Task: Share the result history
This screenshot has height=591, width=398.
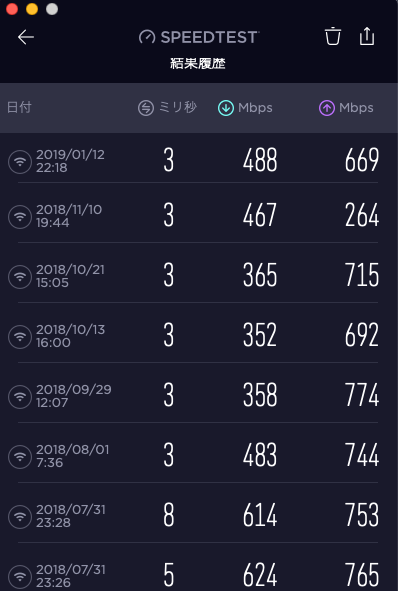Action: pyautogui.click(x=367, y=37)
